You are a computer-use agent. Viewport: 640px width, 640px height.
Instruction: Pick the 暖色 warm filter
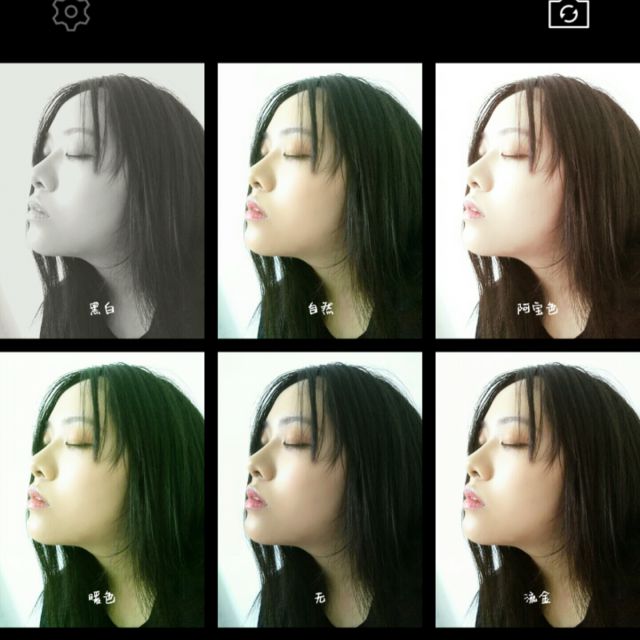pyautogui.click(x=102, y=488)
